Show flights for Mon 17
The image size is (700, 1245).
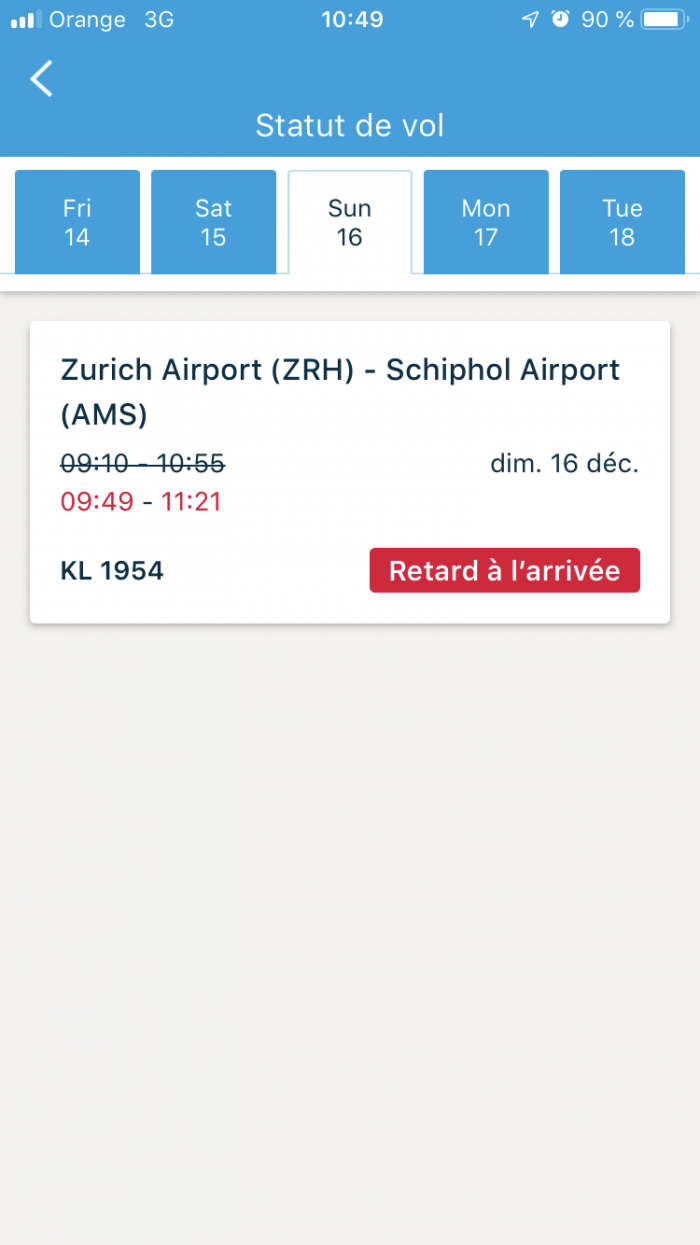coord(486,222)
